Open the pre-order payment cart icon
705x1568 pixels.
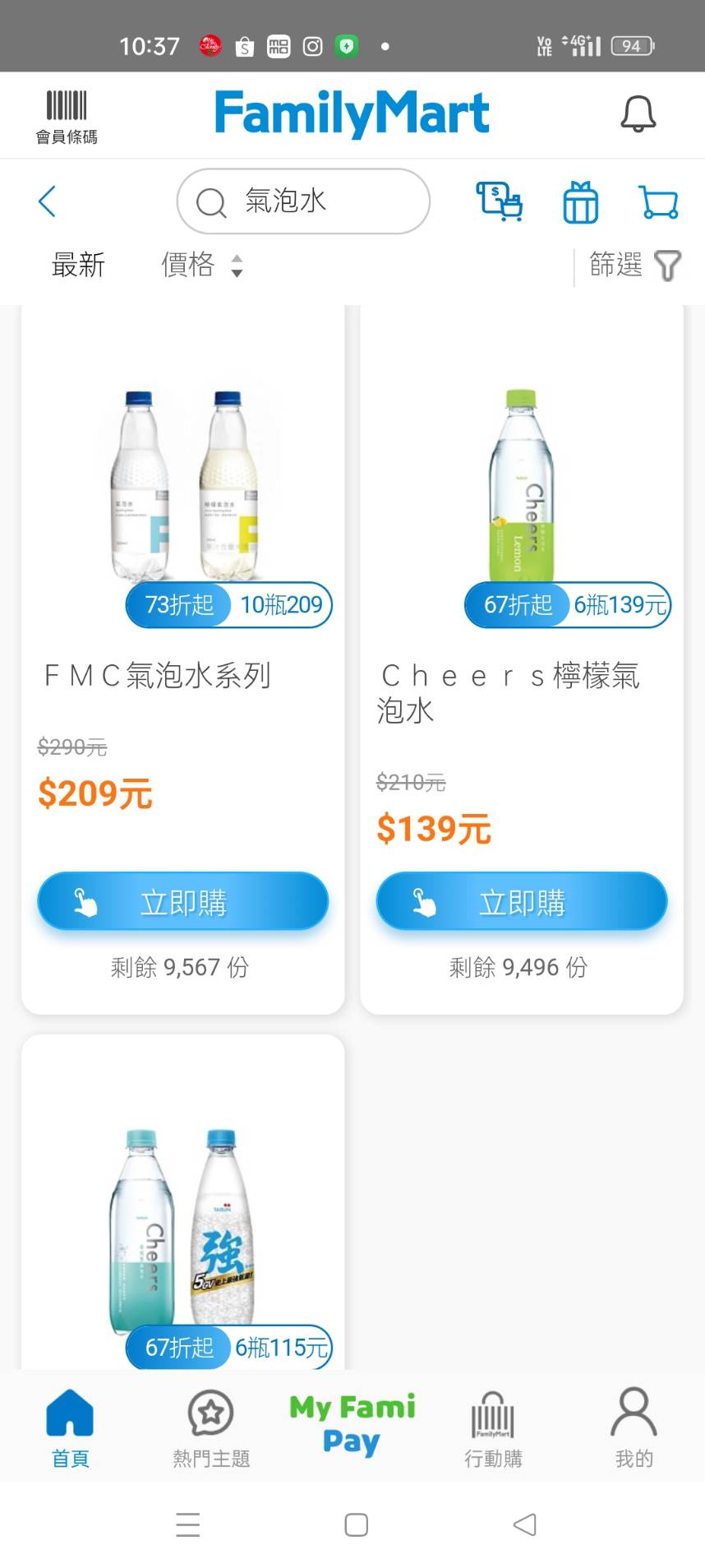pyautogui.click(x=500, y=201)
